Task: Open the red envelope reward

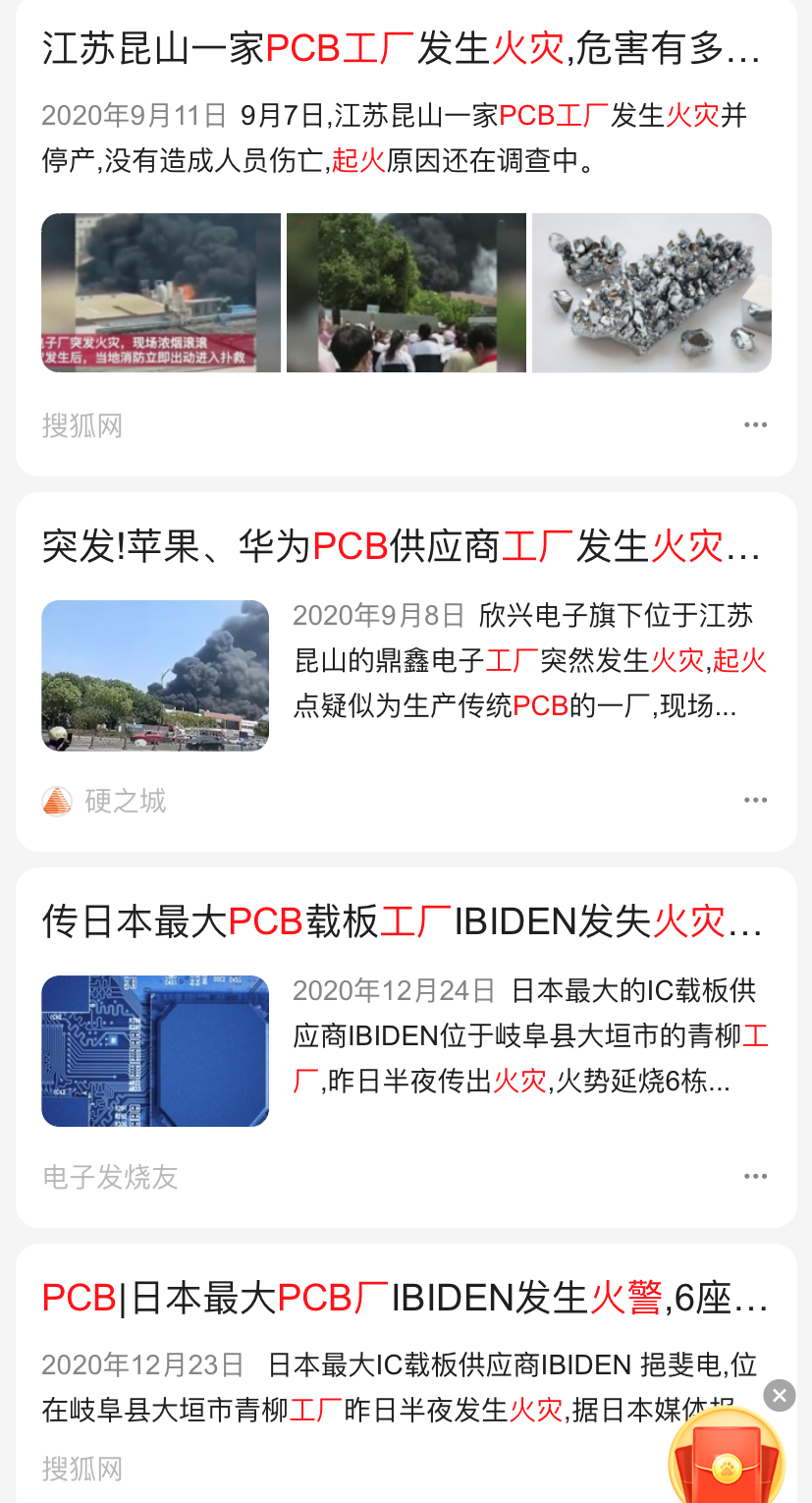Action: (727, 1459)
